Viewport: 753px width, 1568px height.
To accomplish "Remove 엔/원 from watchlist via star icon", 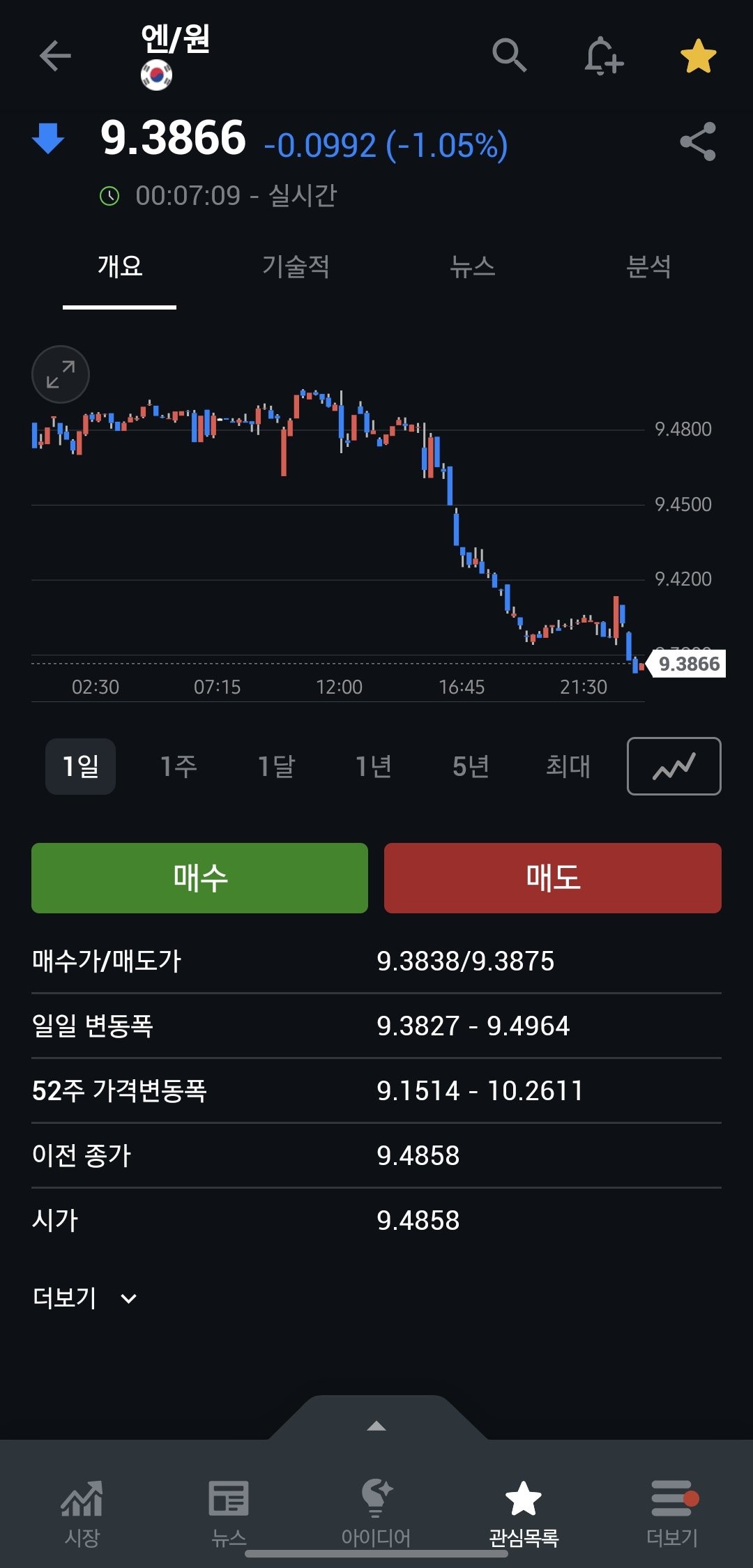I will (x=698, y=56).
